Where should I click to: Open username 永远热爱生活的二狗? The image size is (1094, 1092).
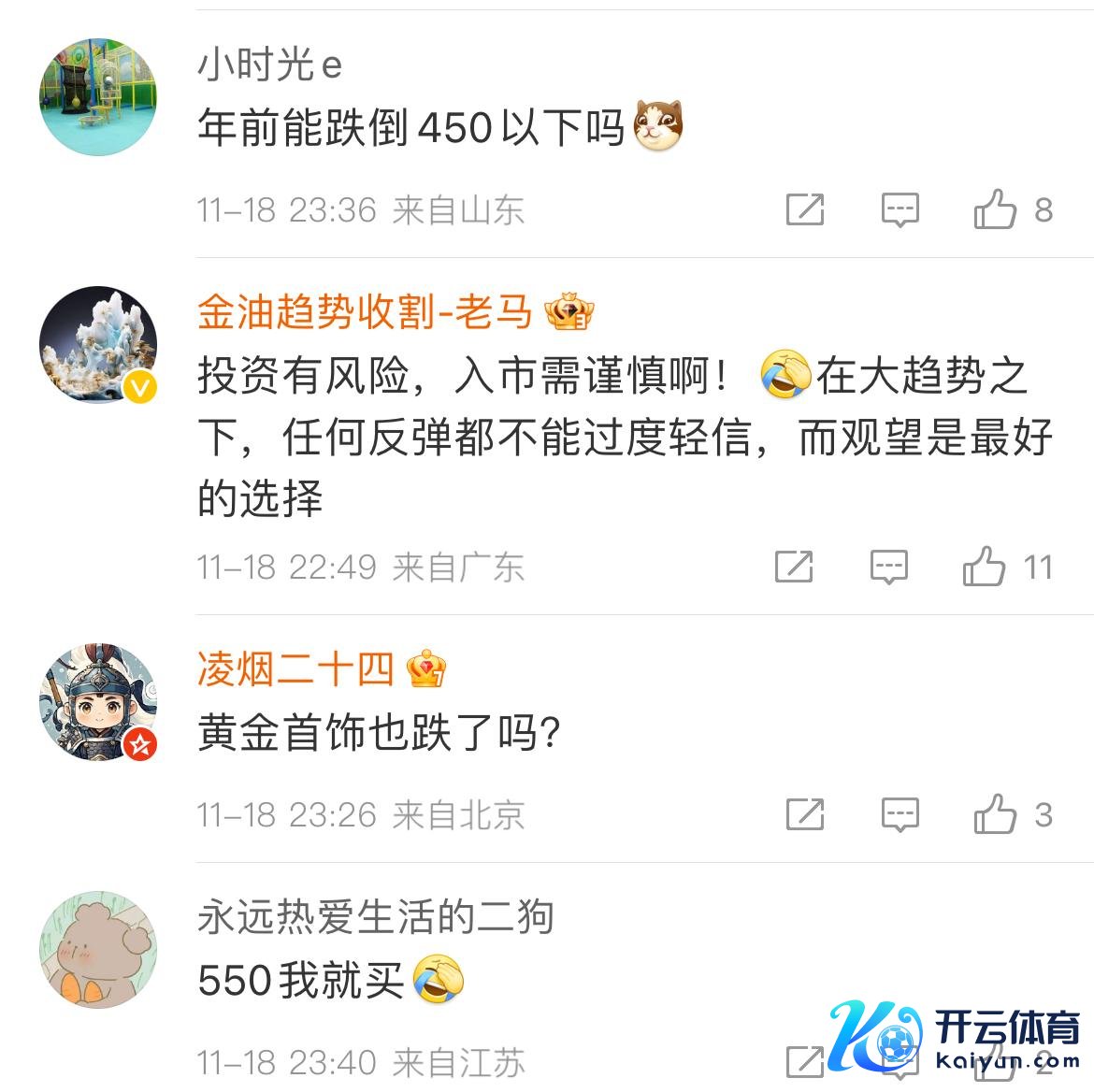376,917
